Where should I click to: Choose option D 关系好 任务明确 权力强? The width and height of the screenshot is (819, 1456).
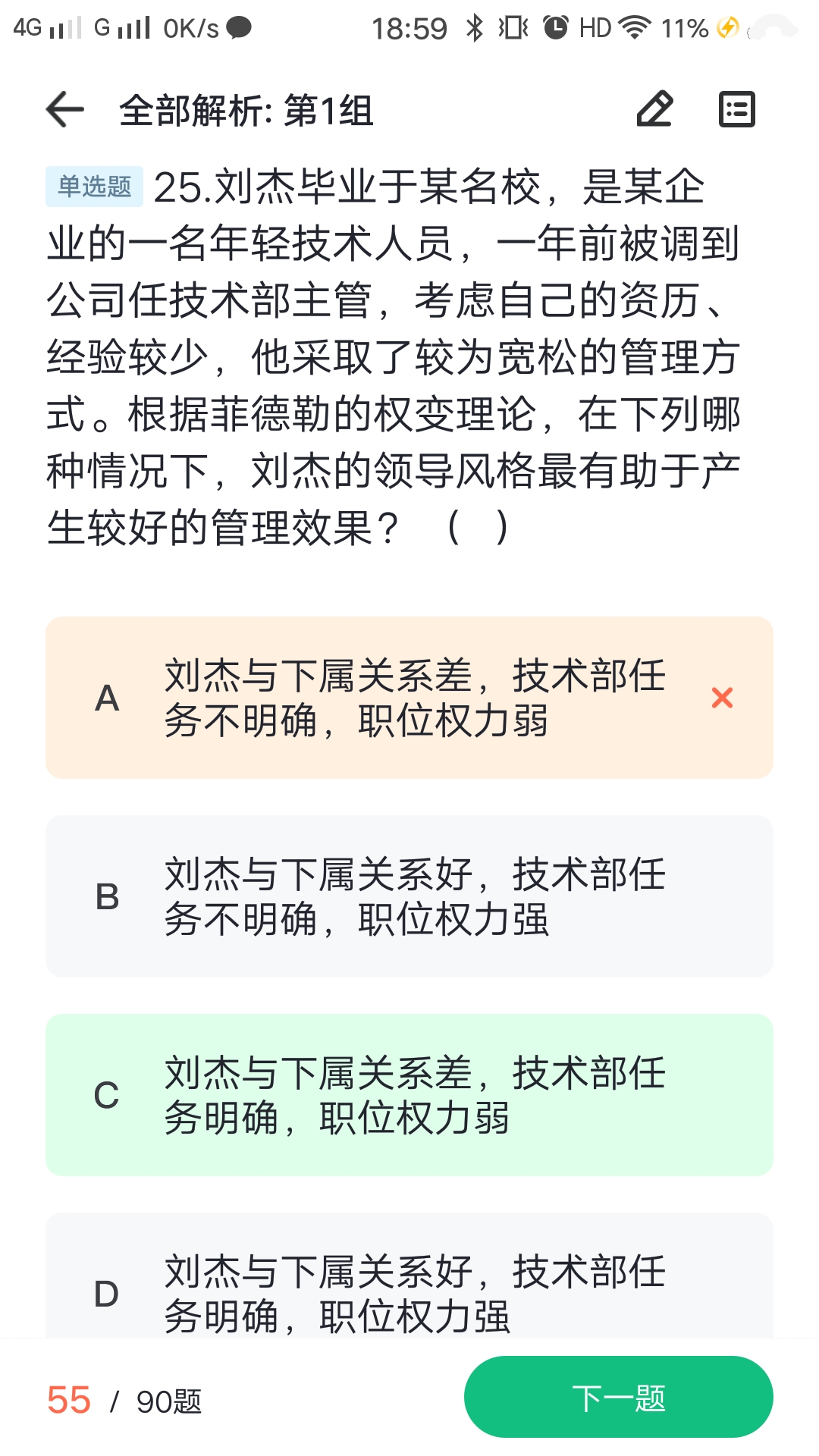409,1276
